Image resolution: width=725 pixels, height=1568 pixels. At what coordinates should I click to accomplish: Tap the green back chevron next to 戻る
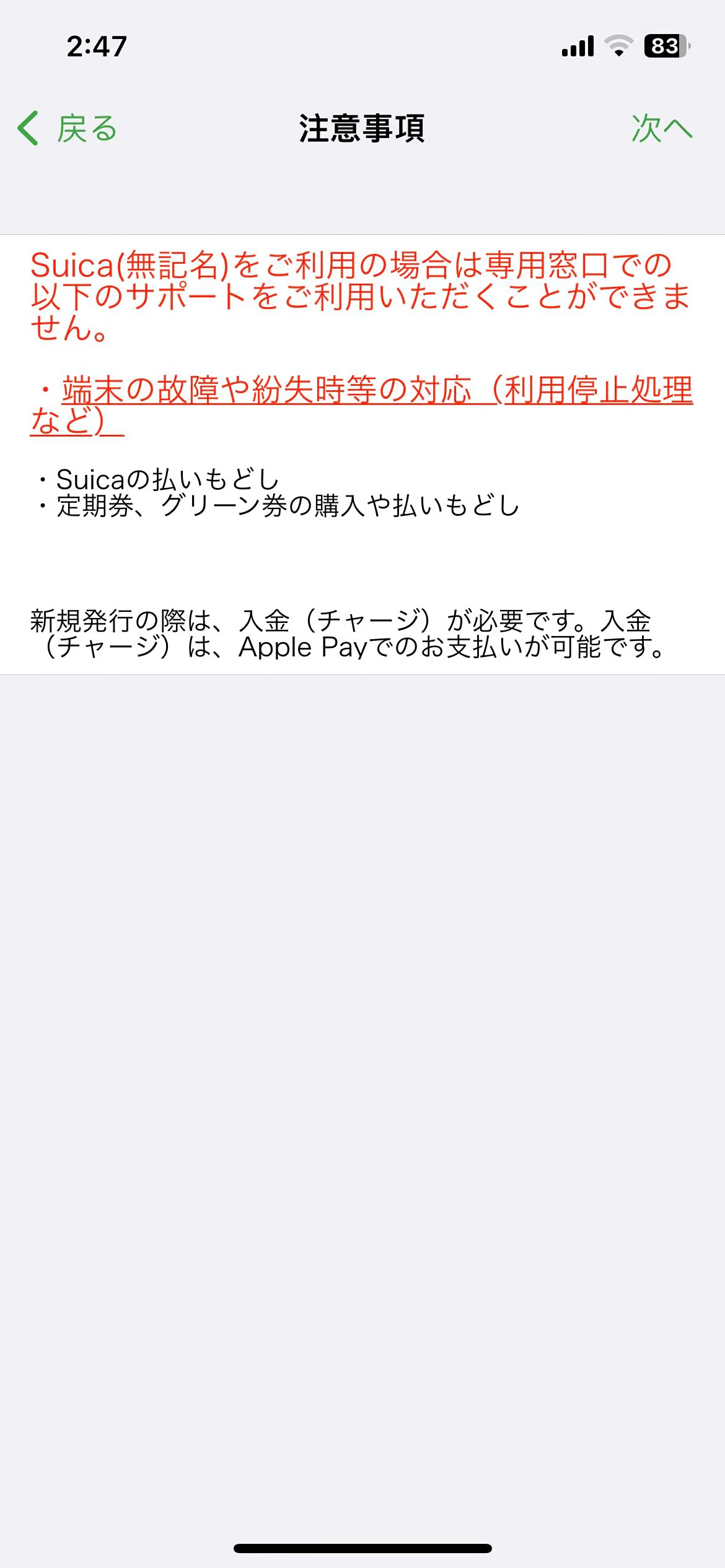click(29, 128)
